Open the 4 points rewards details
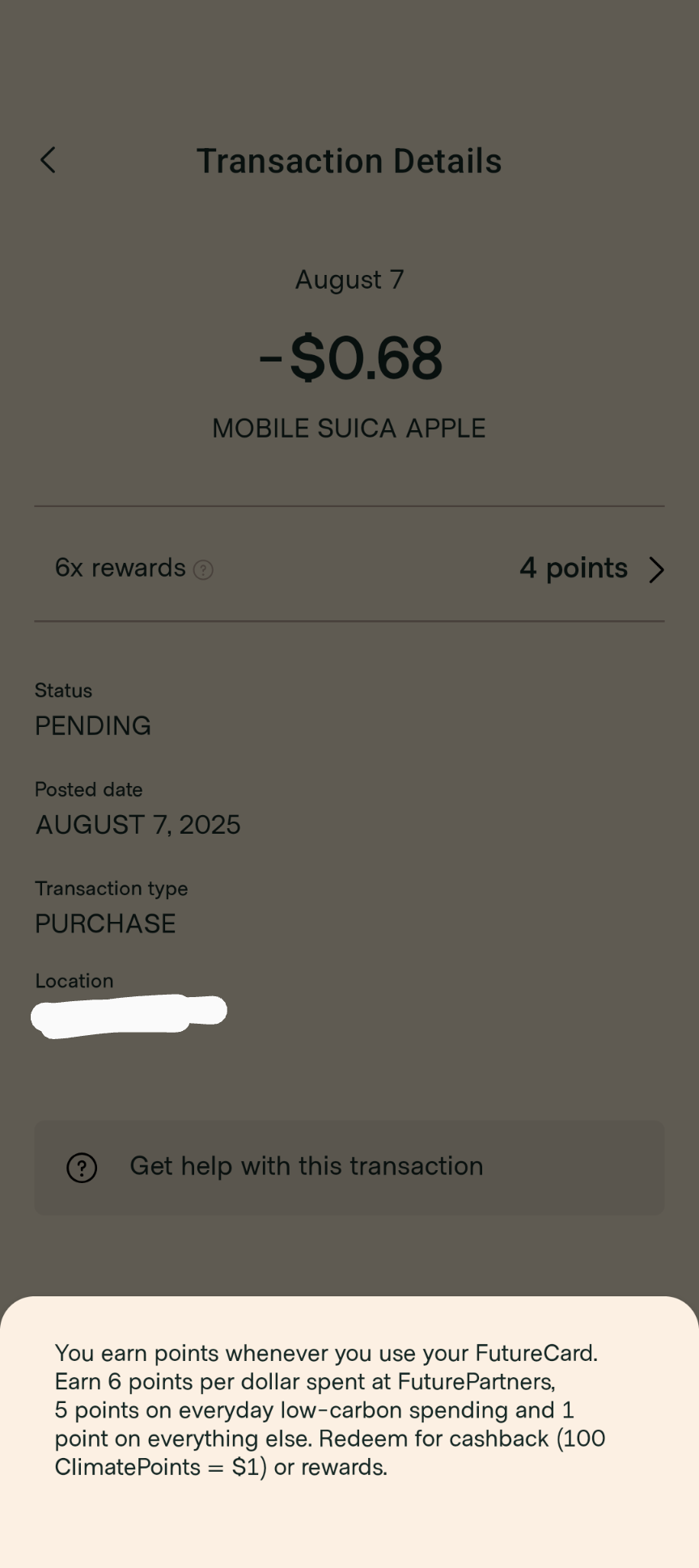699x1568 pixels. [x=591, y=568]
